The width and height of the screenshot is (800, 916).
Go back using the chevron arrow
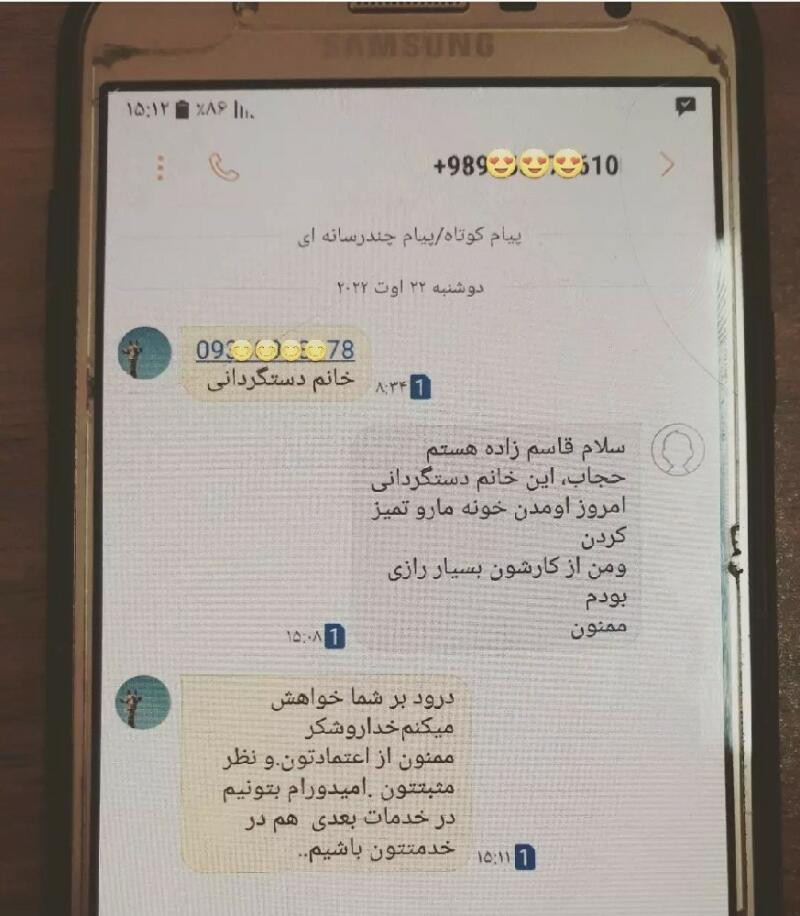[667, 166]
